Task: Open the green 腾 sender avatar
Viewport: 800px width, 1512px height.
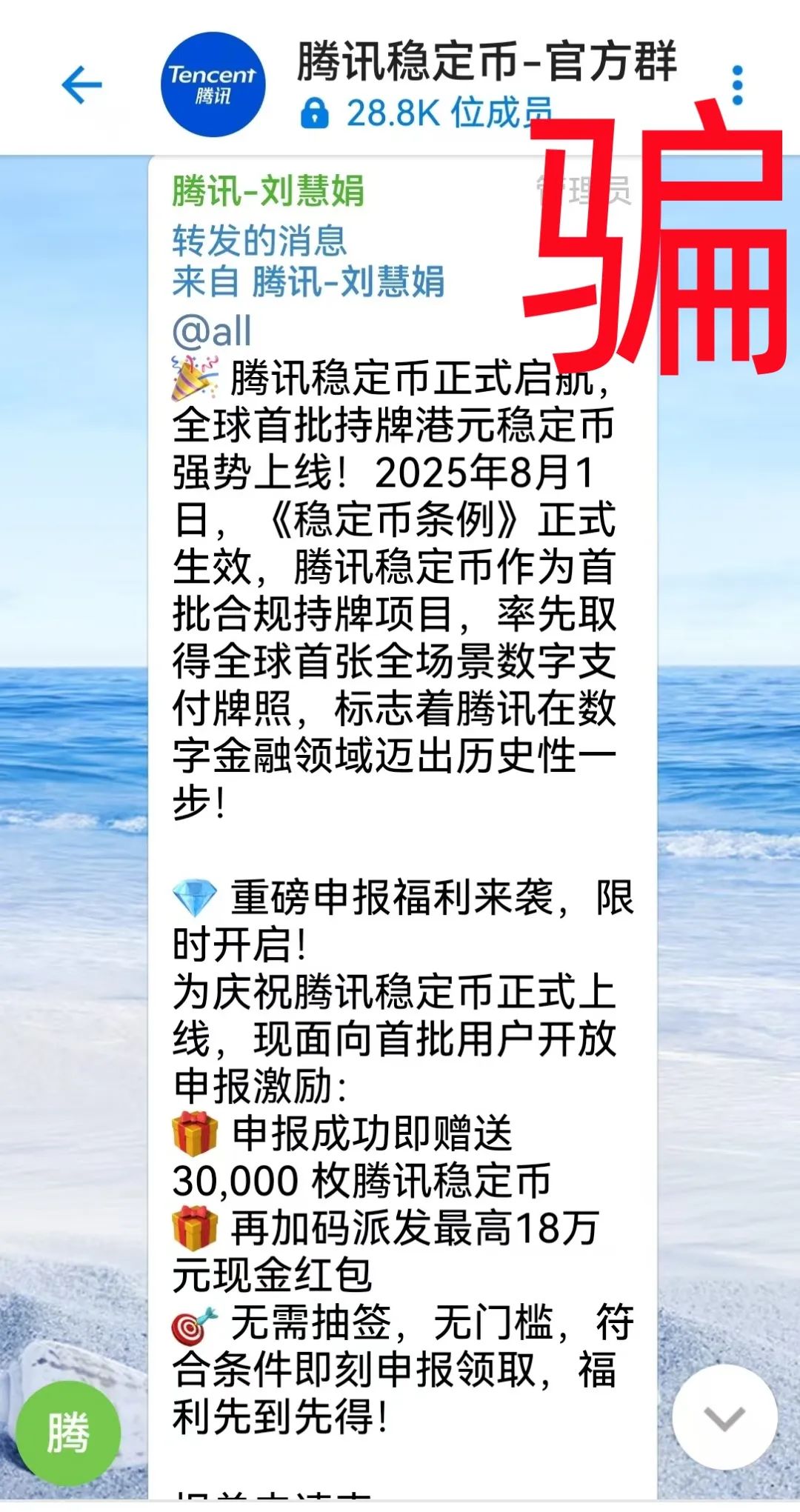Action: click(68, 1432)
